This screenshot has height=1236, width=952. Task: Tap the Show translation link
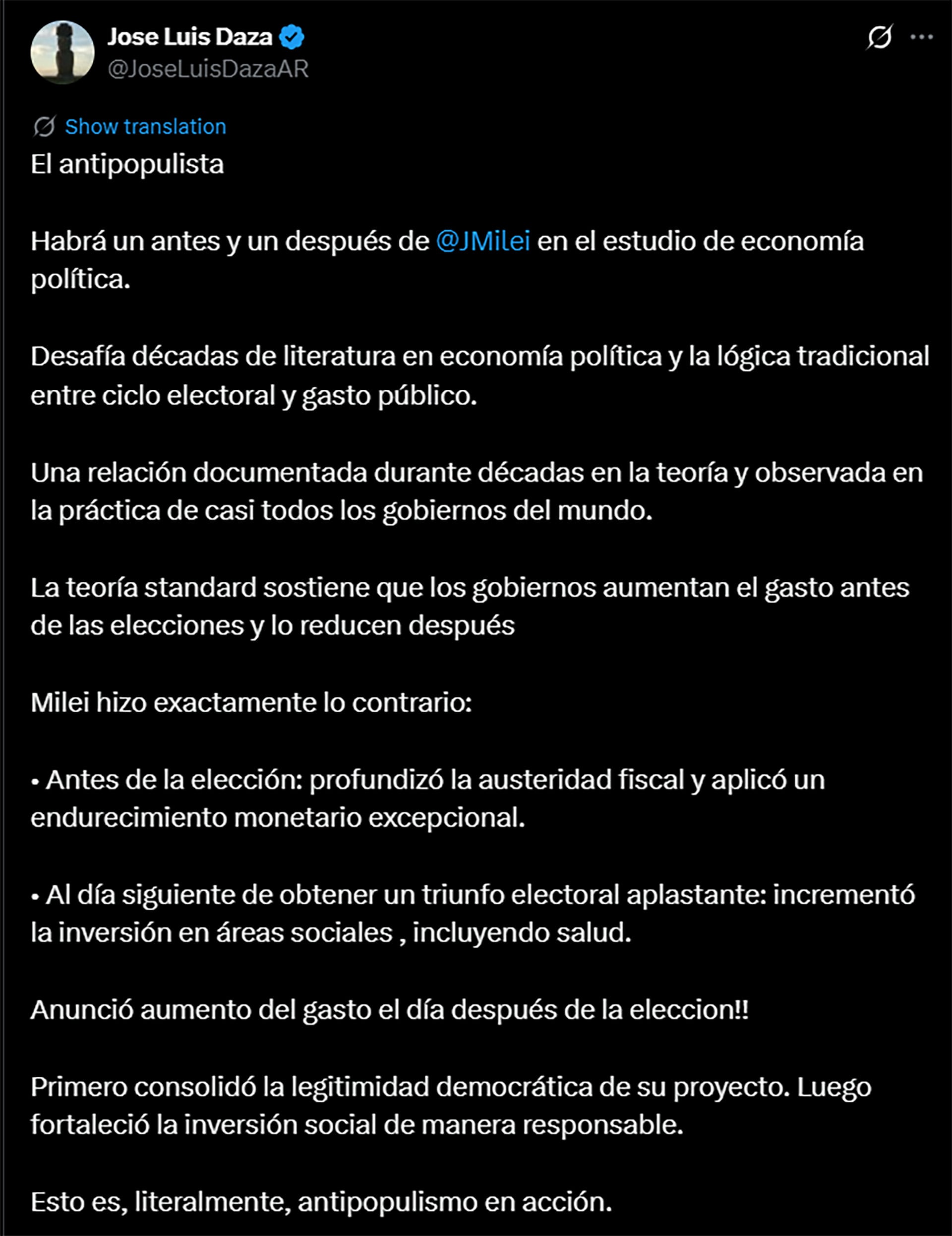click(145, 127)
